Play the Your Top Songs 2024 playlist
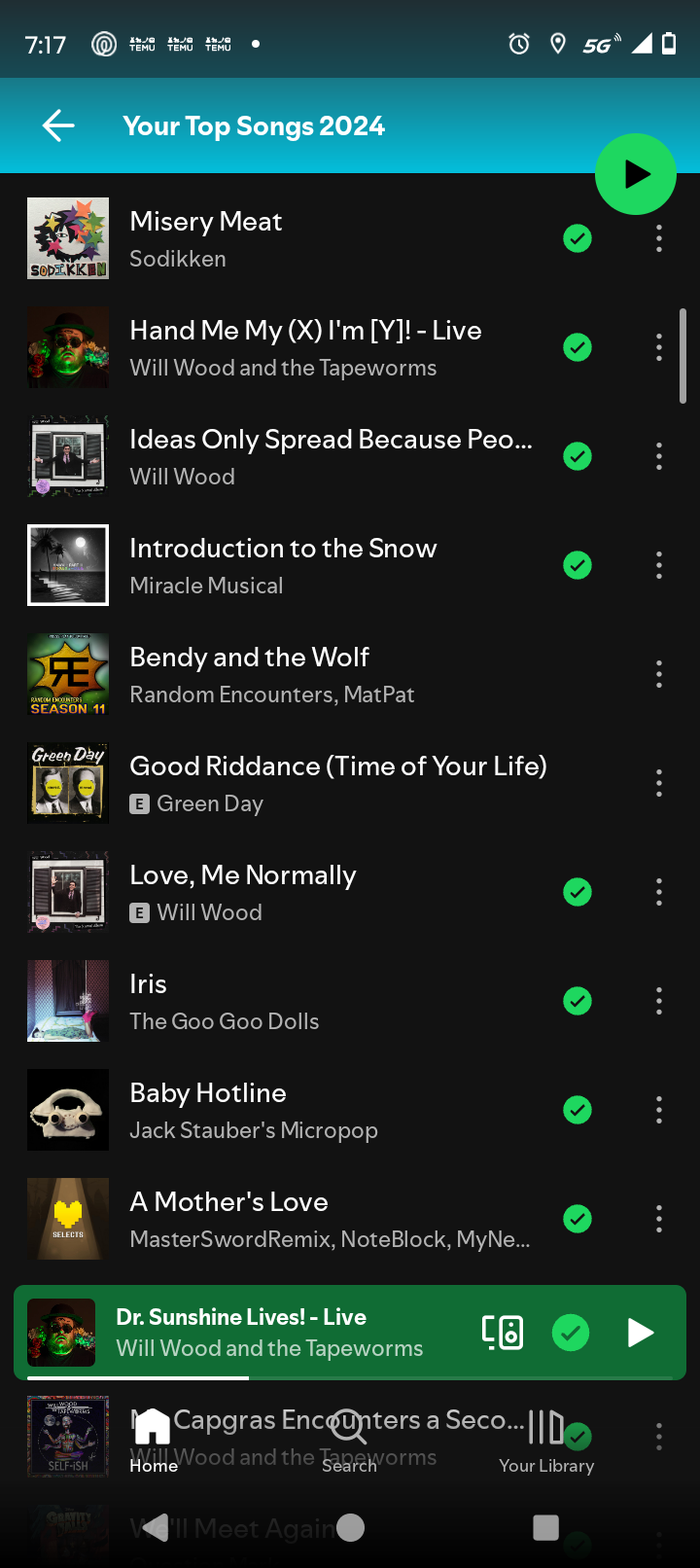Image resolution: width=700 pixels, height=1568 pixels. click(x=636, y=174)
